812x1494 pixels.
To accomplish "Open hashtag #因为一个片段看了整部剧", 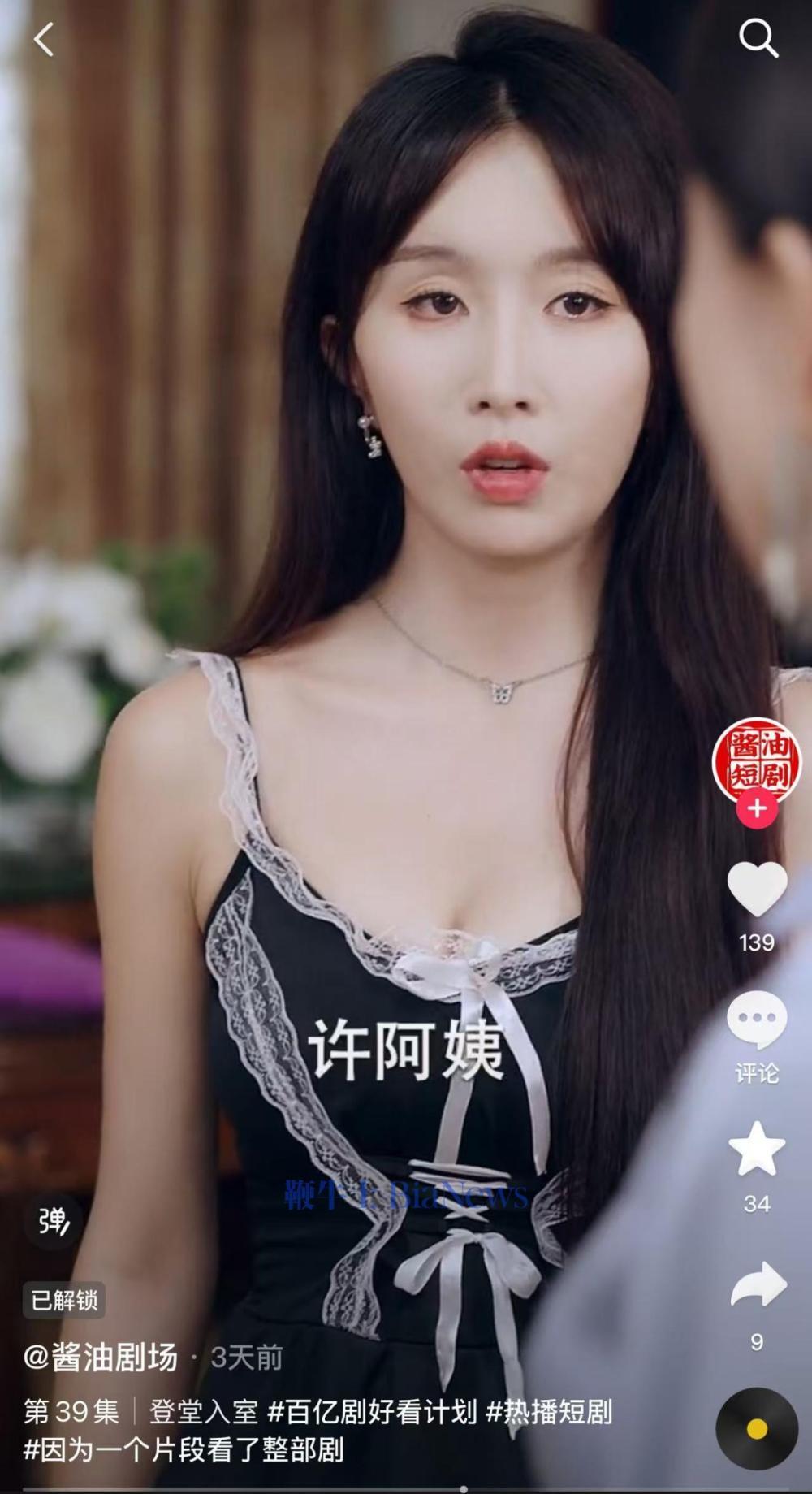I will 184,1449.
